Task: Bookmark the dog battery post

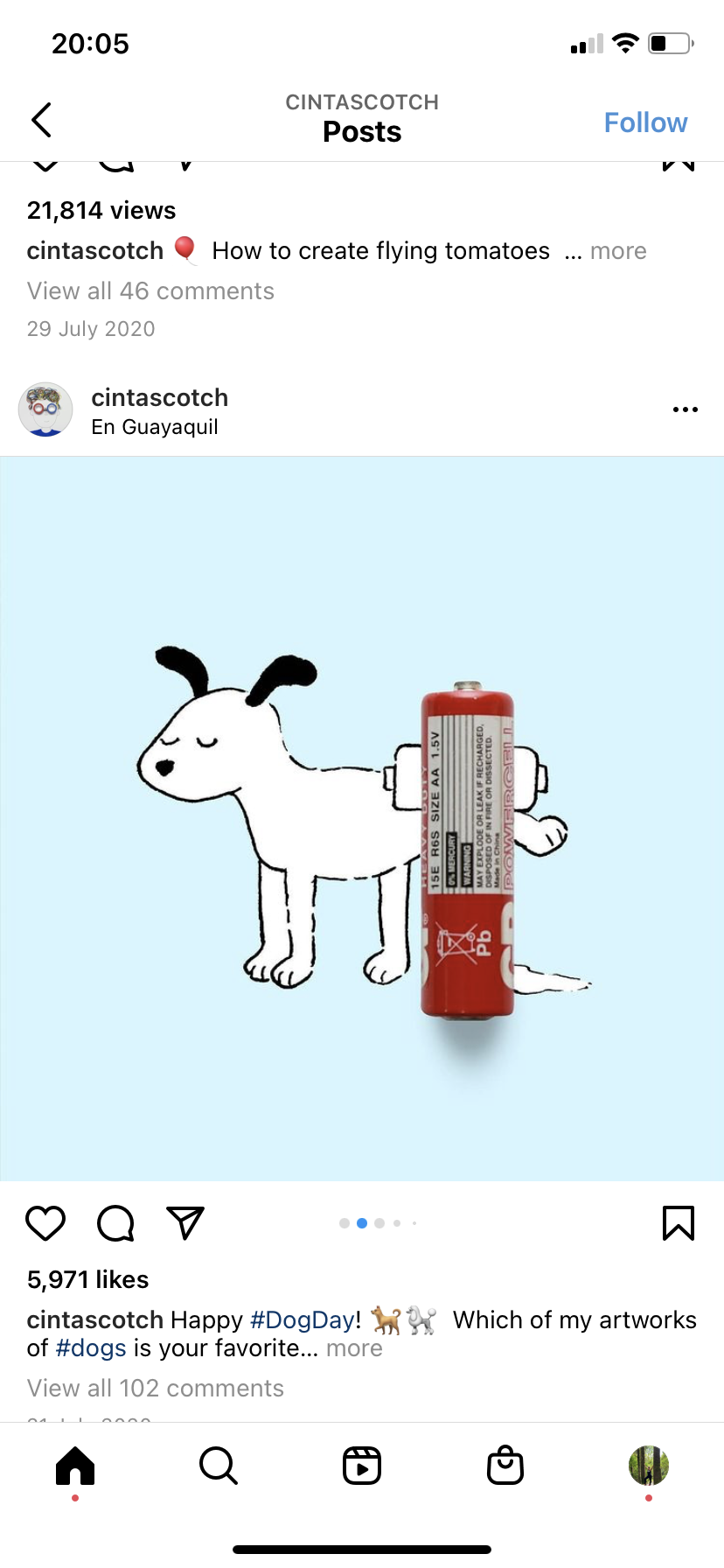Action: click(678, 1223)
